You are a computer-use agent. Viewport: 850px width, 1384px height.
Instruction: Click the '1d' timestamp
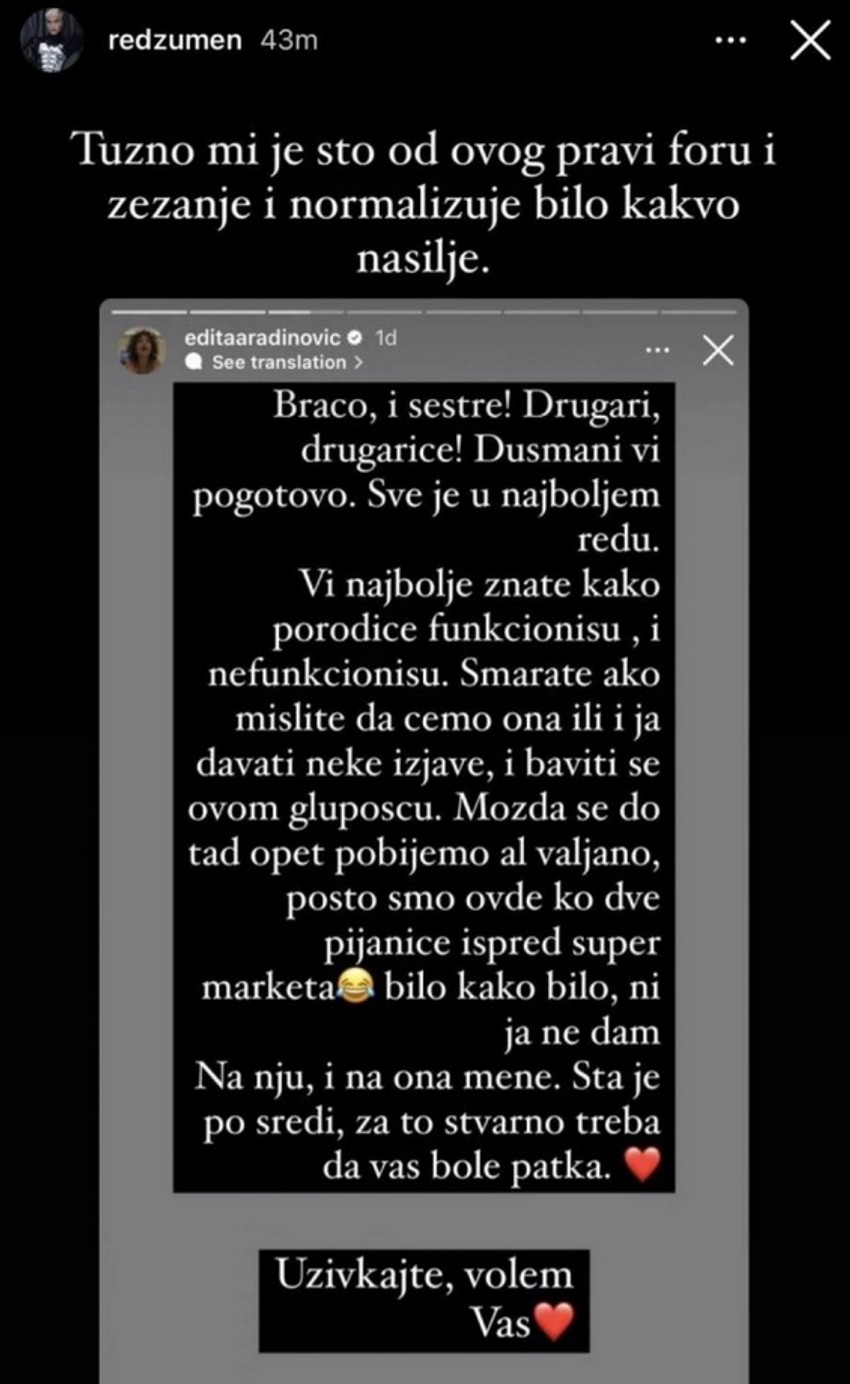[383, 338]
